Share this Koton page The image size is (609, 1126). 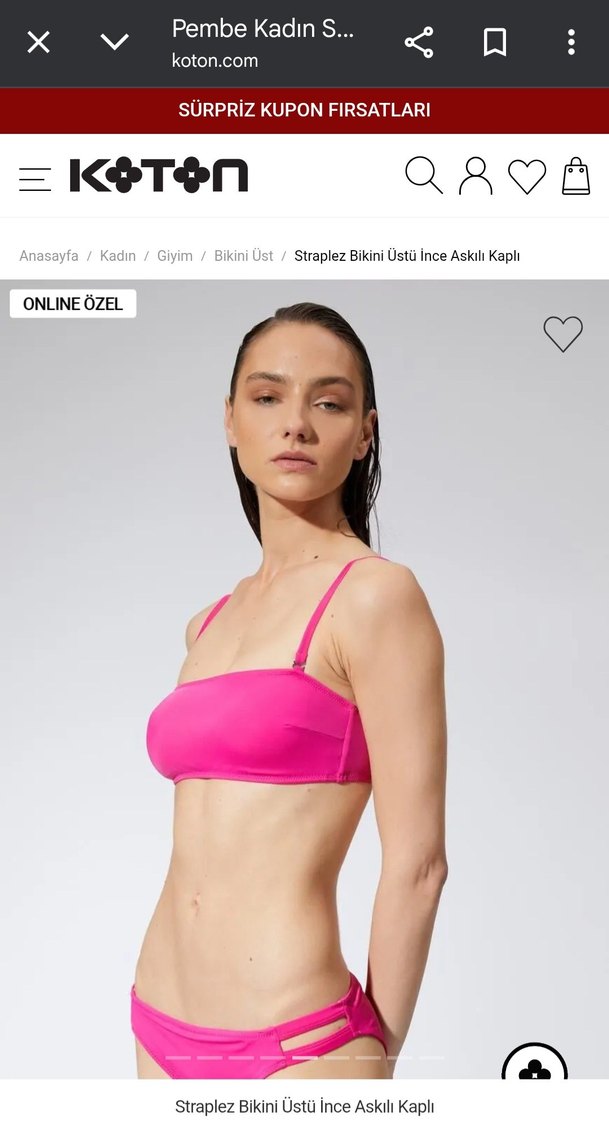(419, 42)
